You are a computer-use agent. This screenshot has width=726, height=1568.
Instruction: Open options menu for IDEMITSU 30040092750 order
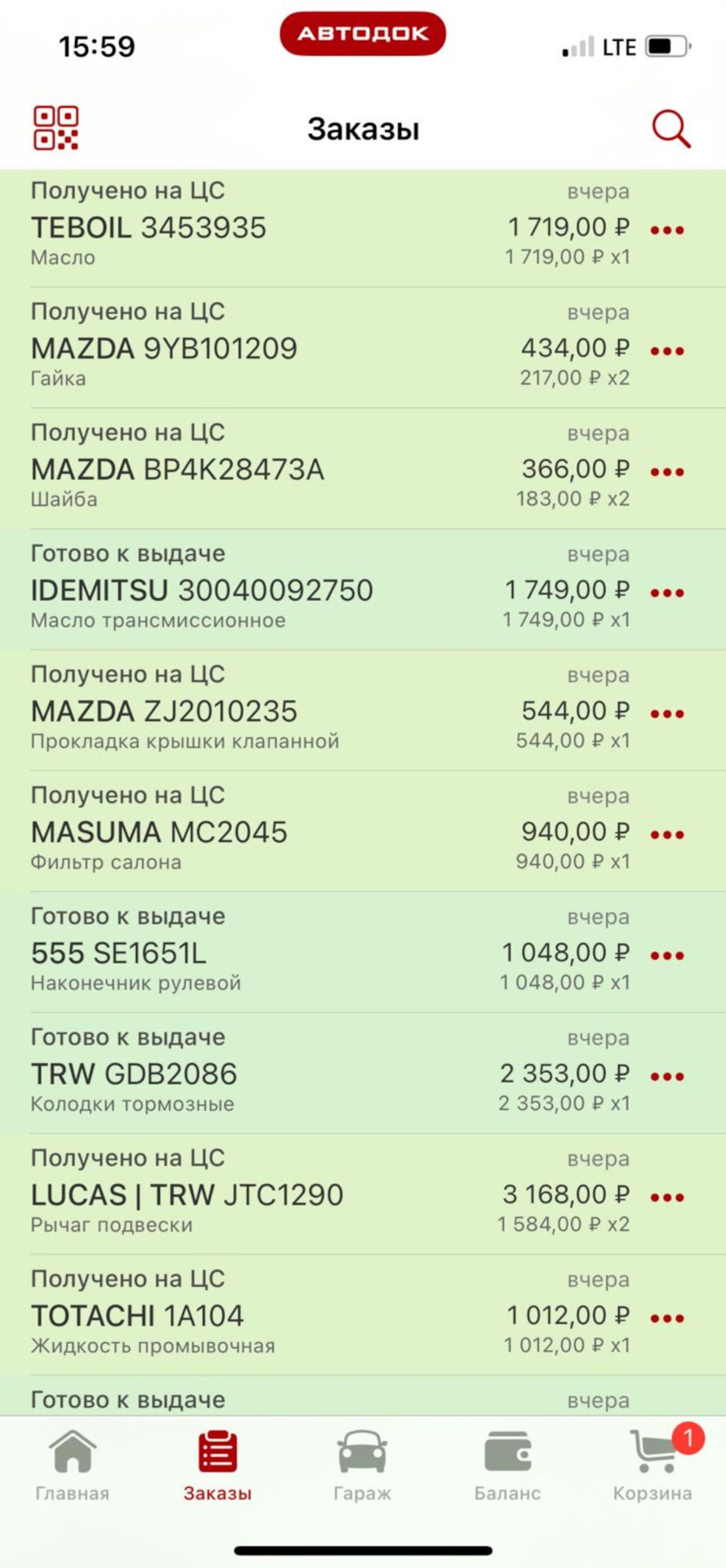[x=669, y=591]
